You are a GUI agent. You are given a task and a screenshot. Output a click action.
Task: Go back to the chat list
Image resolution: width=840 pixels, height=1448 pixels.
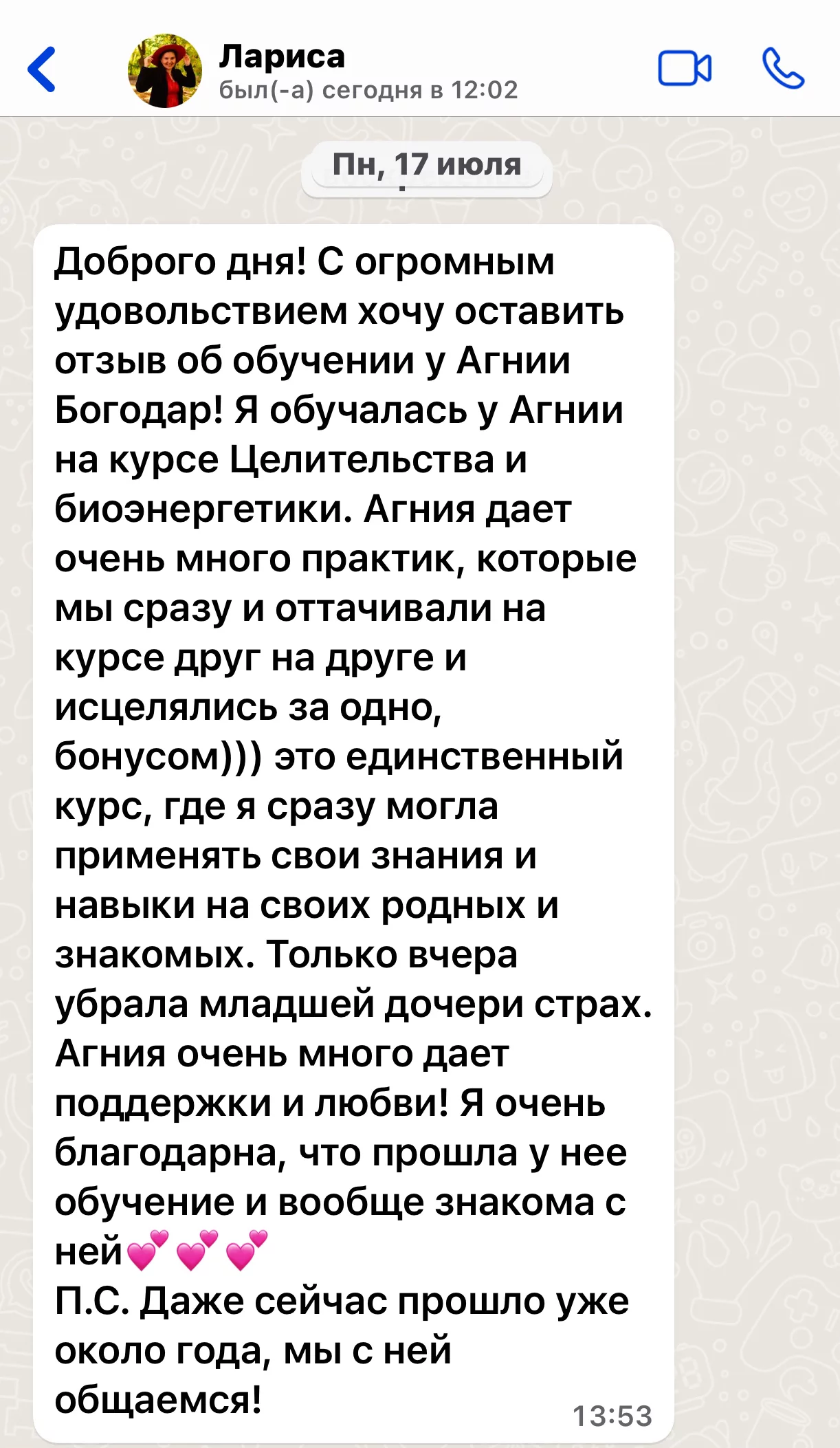coord(41,69)
